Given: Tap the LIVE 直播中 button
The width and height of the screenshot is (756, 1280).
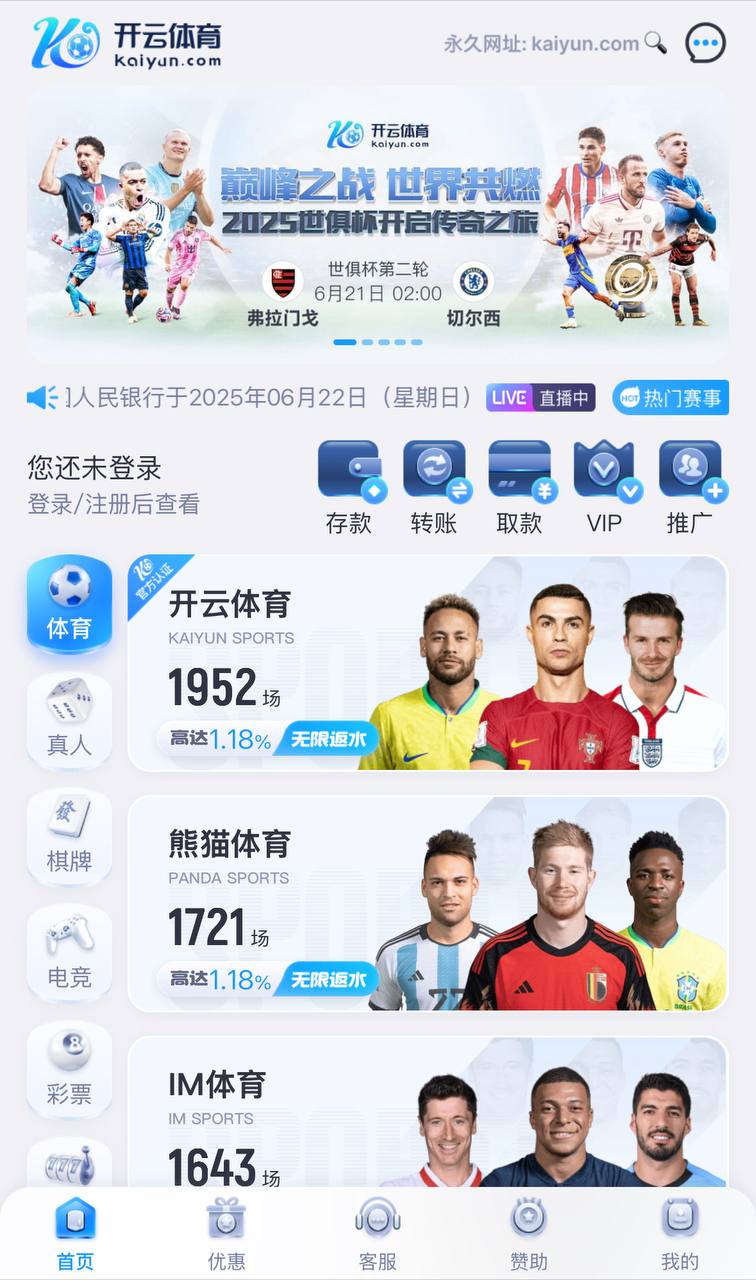Looking at the screenshot, I should click(x=541, y=397).
